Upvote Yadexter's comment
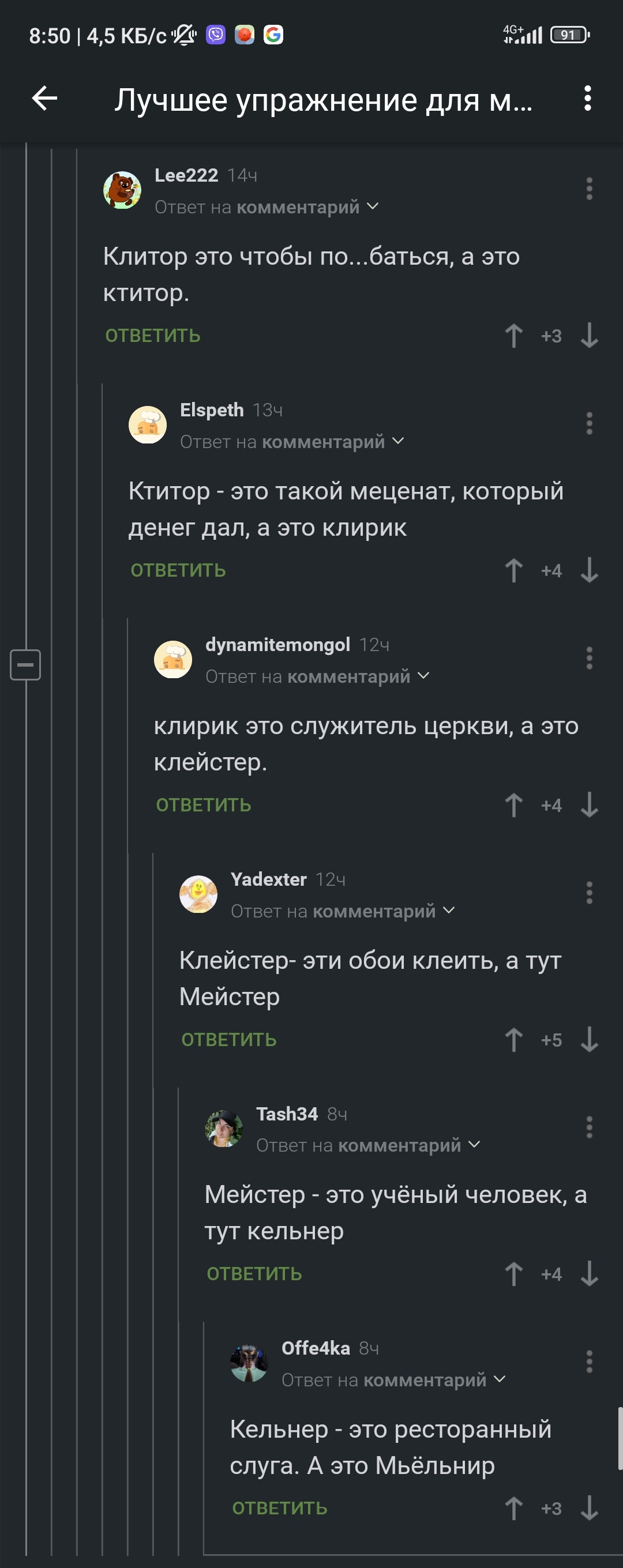This screenshot has height=1568, width=623. pos(513,1040)
